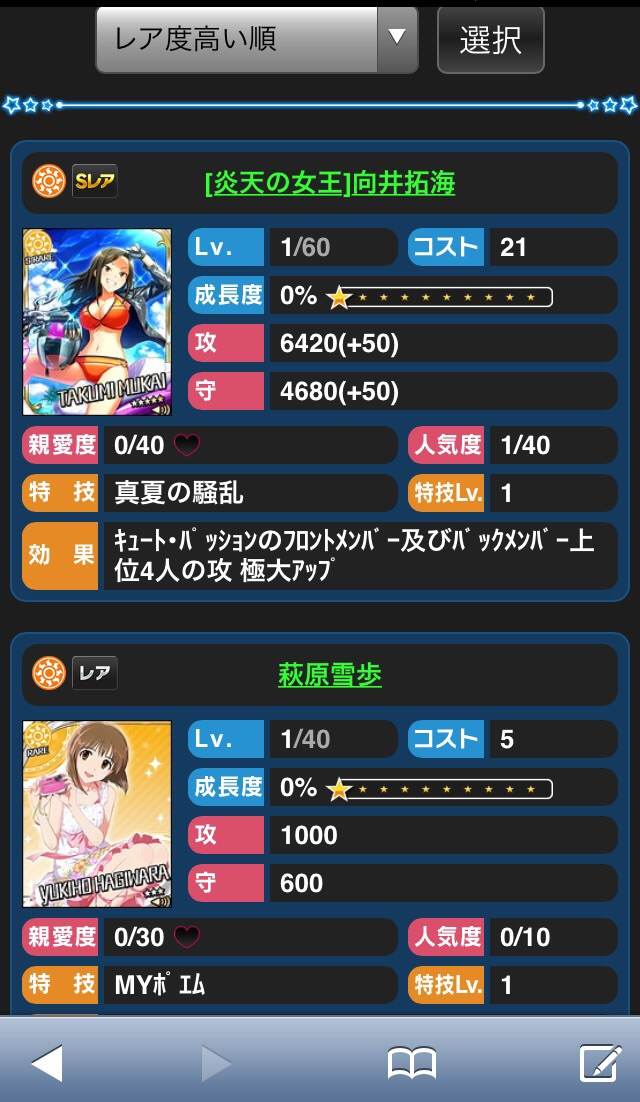Open the browser bookmarks
Screen dimensions: 640x1102
(x=411, y=1063)
